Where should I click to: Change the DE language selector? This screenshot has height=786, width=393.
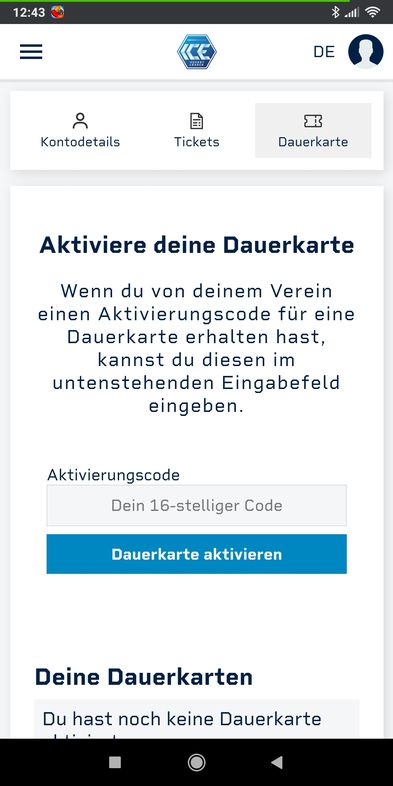[x=324, y=52]
